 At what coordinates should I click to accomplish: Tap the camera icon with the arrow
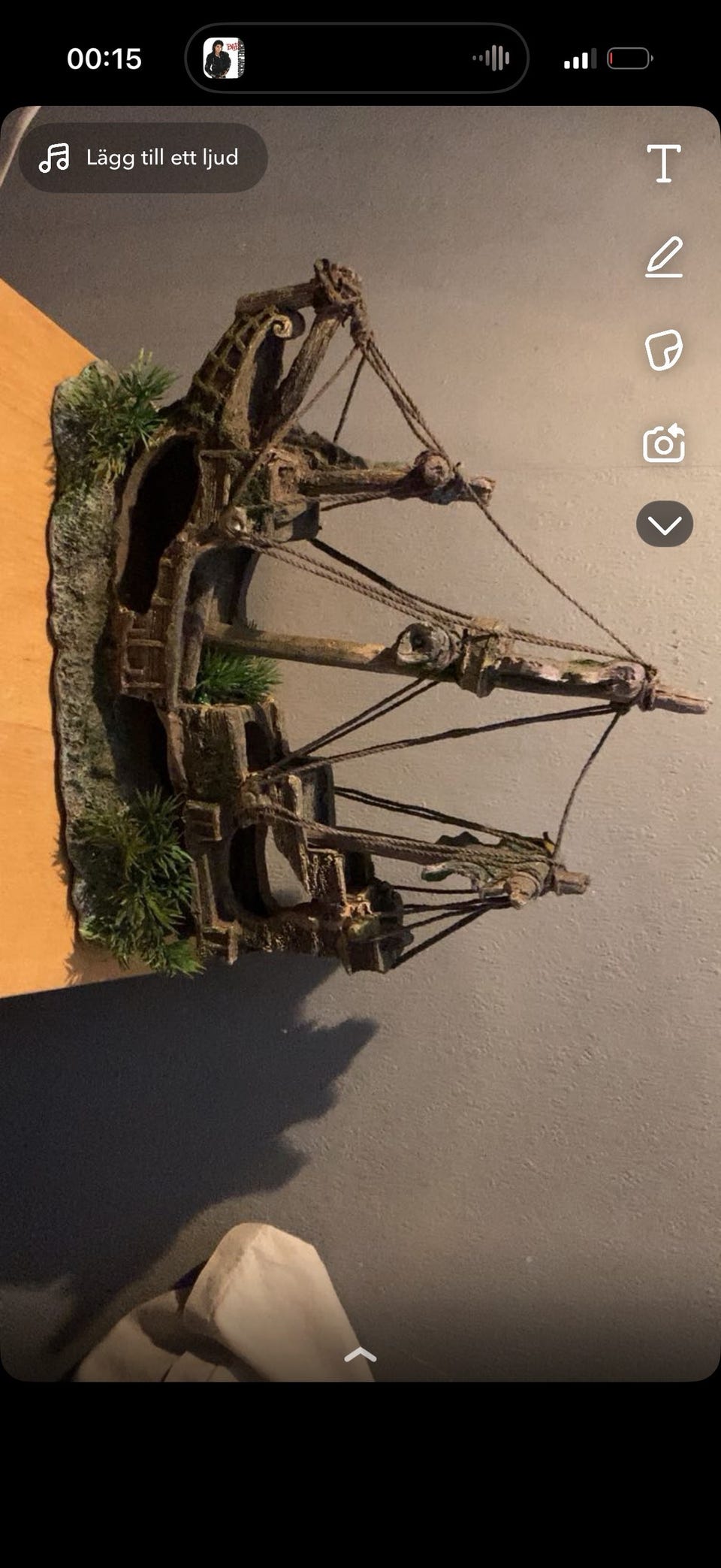coord(664,443)
